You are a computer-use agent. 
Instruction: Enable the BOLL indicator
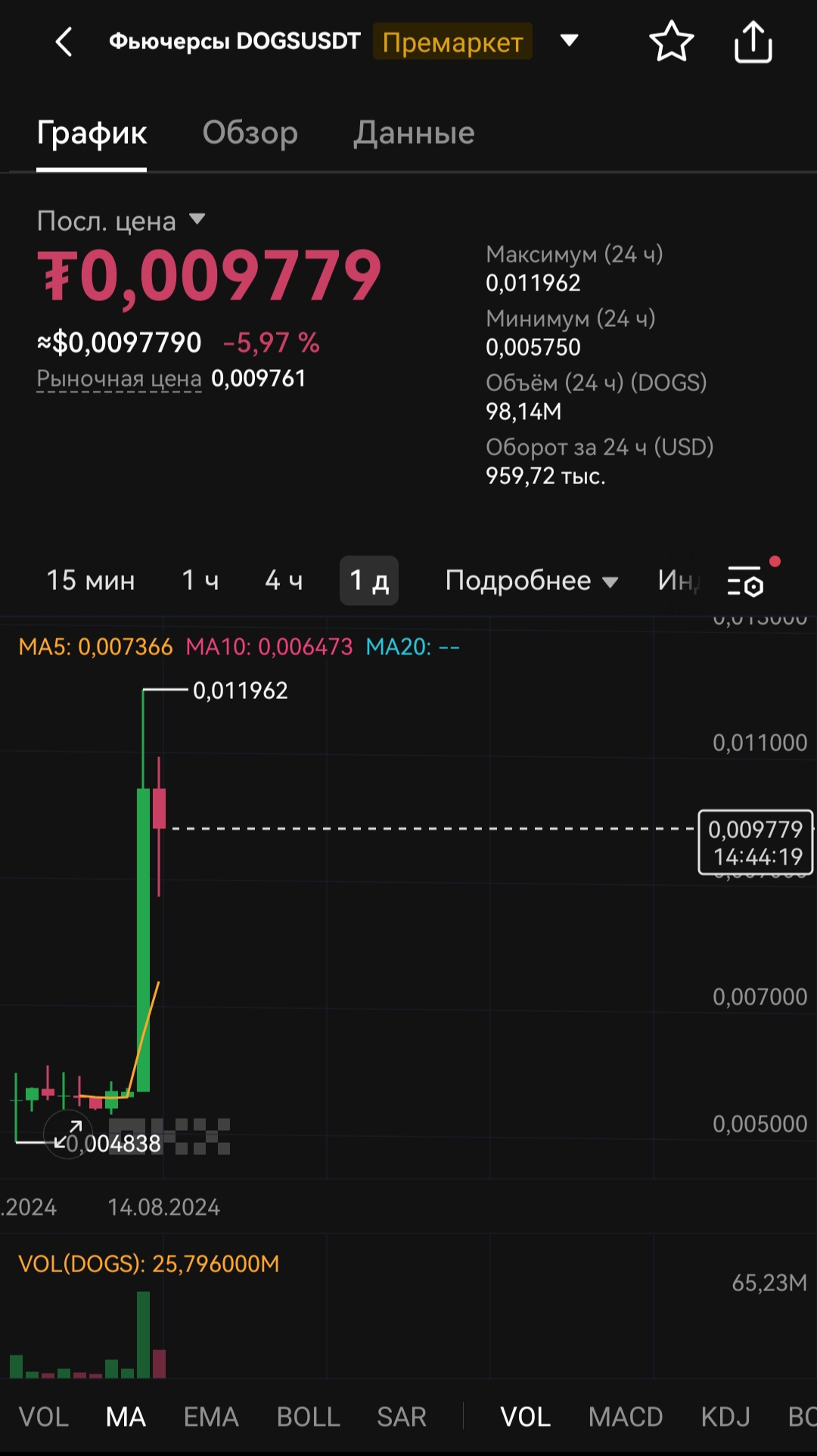(x=308, y=1417)
